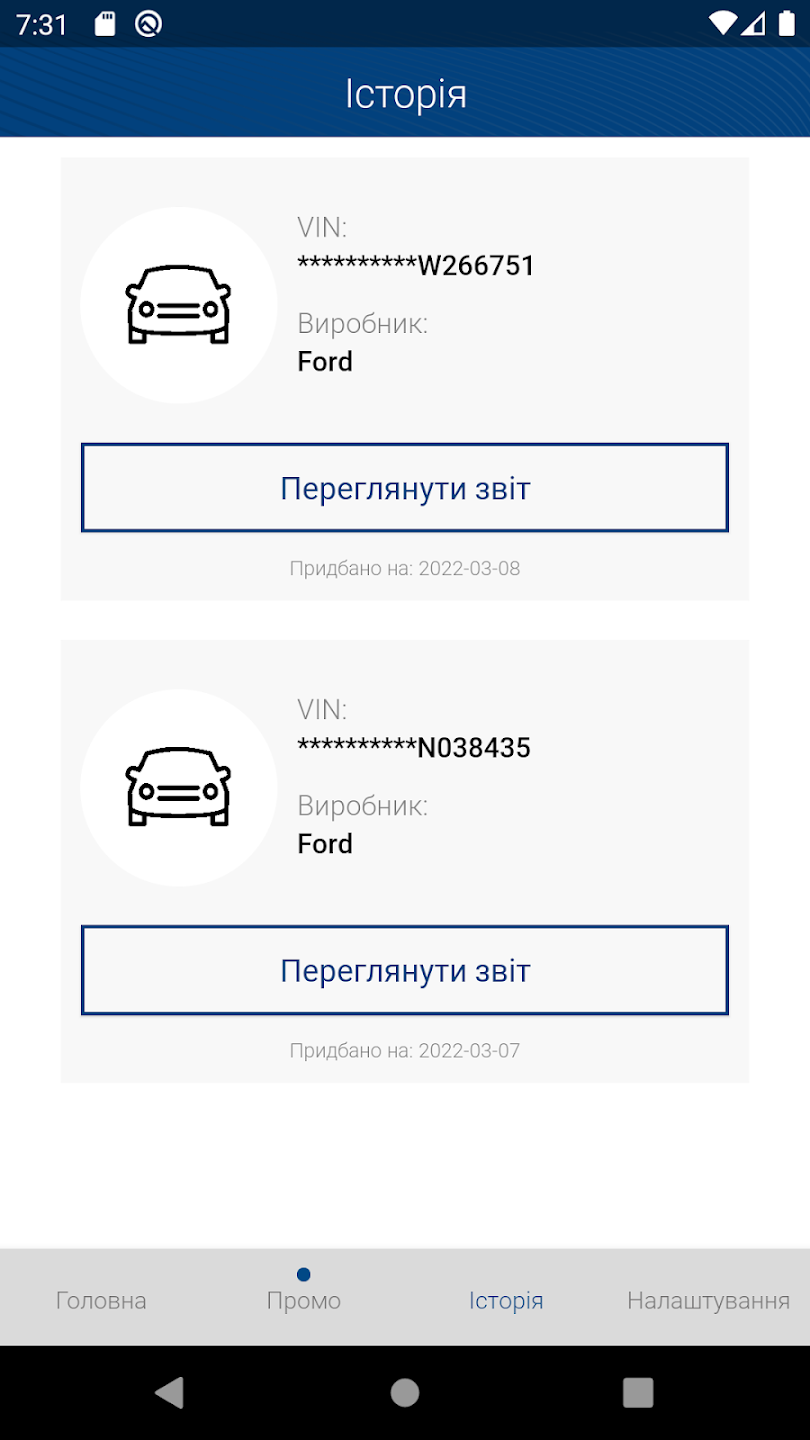Open the Промо tab

point(304,1300)
